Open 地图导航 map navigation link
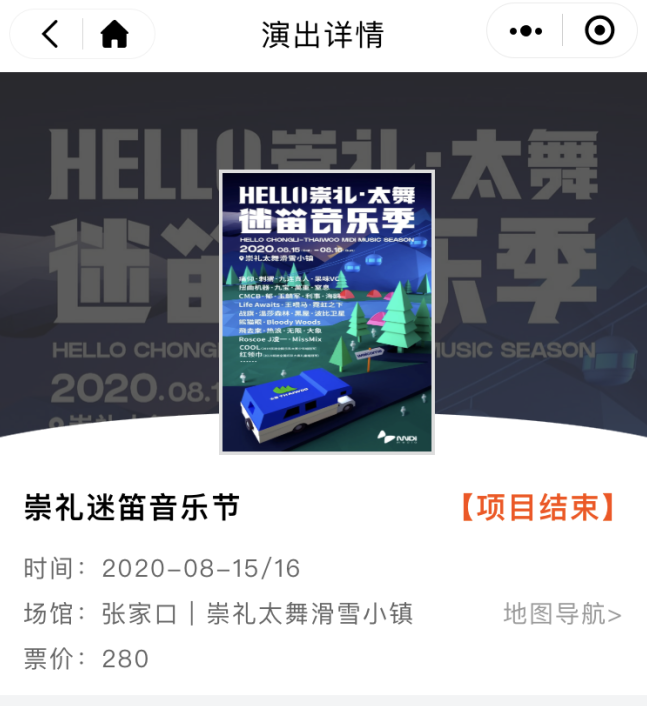This screenshot has height=706, width=647. click(x=562, y=613)
